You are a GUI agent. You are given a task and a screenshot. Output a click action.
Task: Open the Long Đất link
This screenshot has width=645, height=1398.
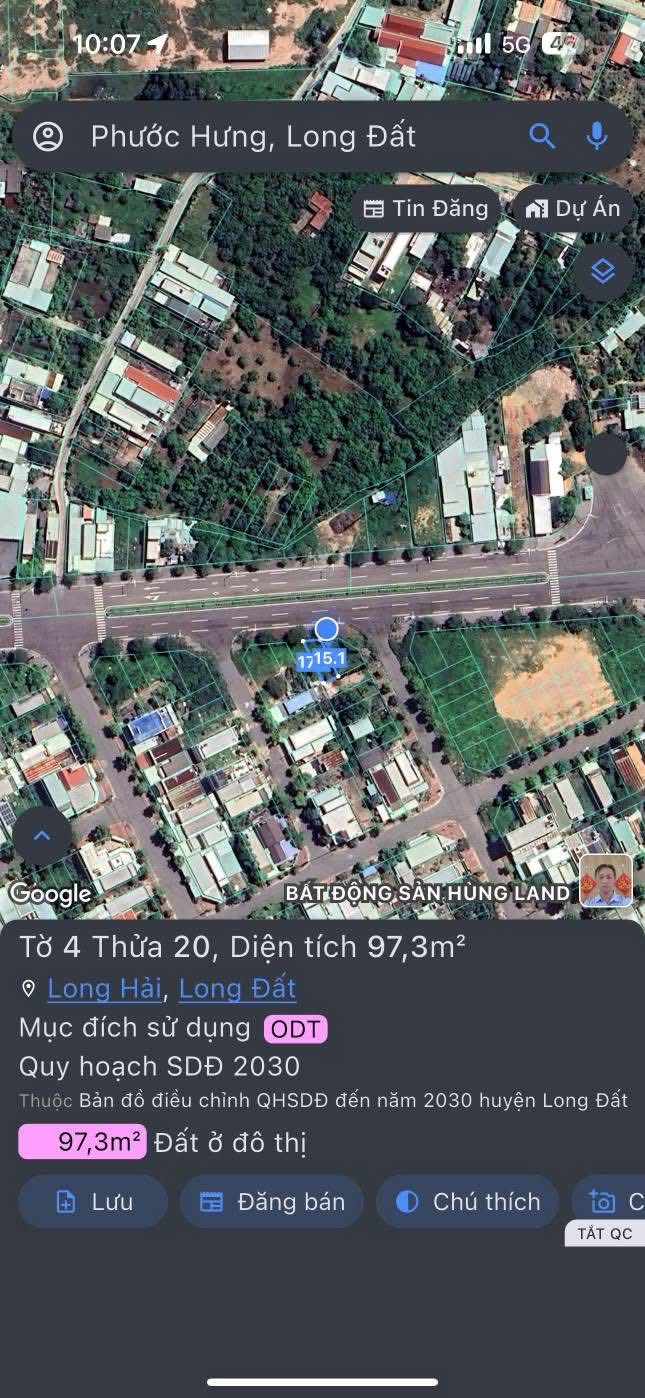(x=237, y=989)
